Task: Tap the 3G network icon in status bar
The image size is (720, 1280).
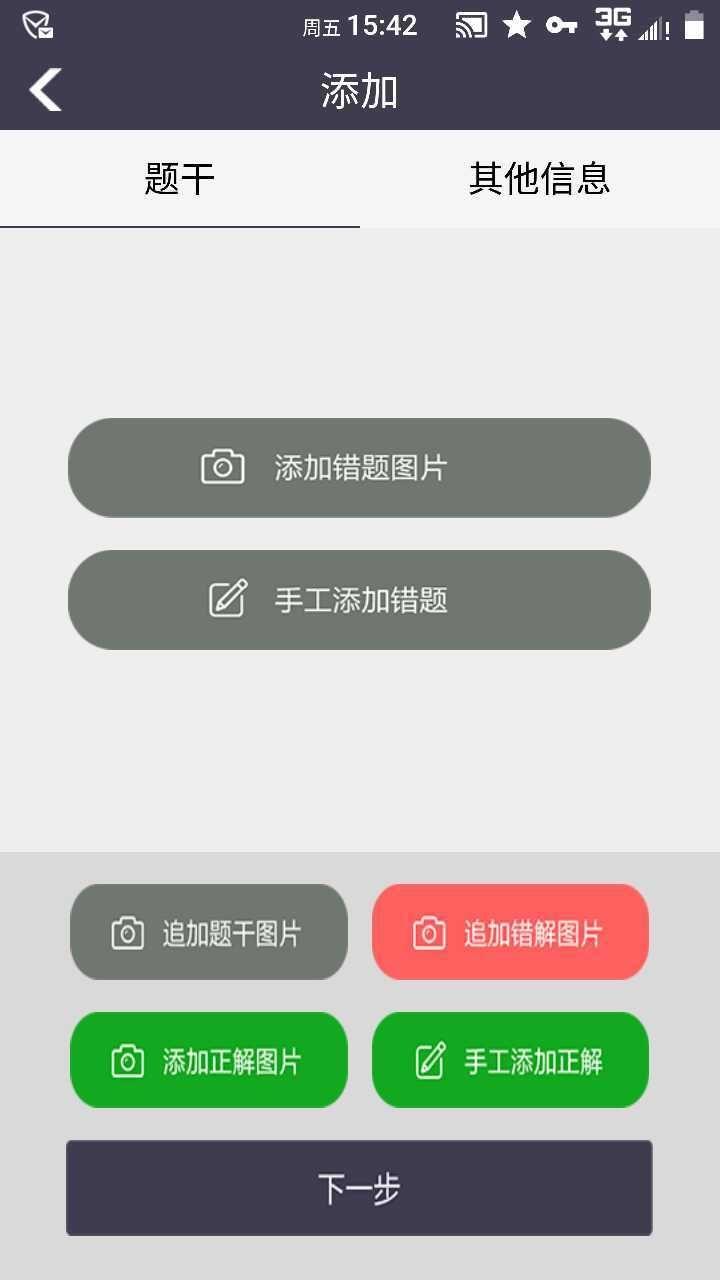Action: coord(614,25)
